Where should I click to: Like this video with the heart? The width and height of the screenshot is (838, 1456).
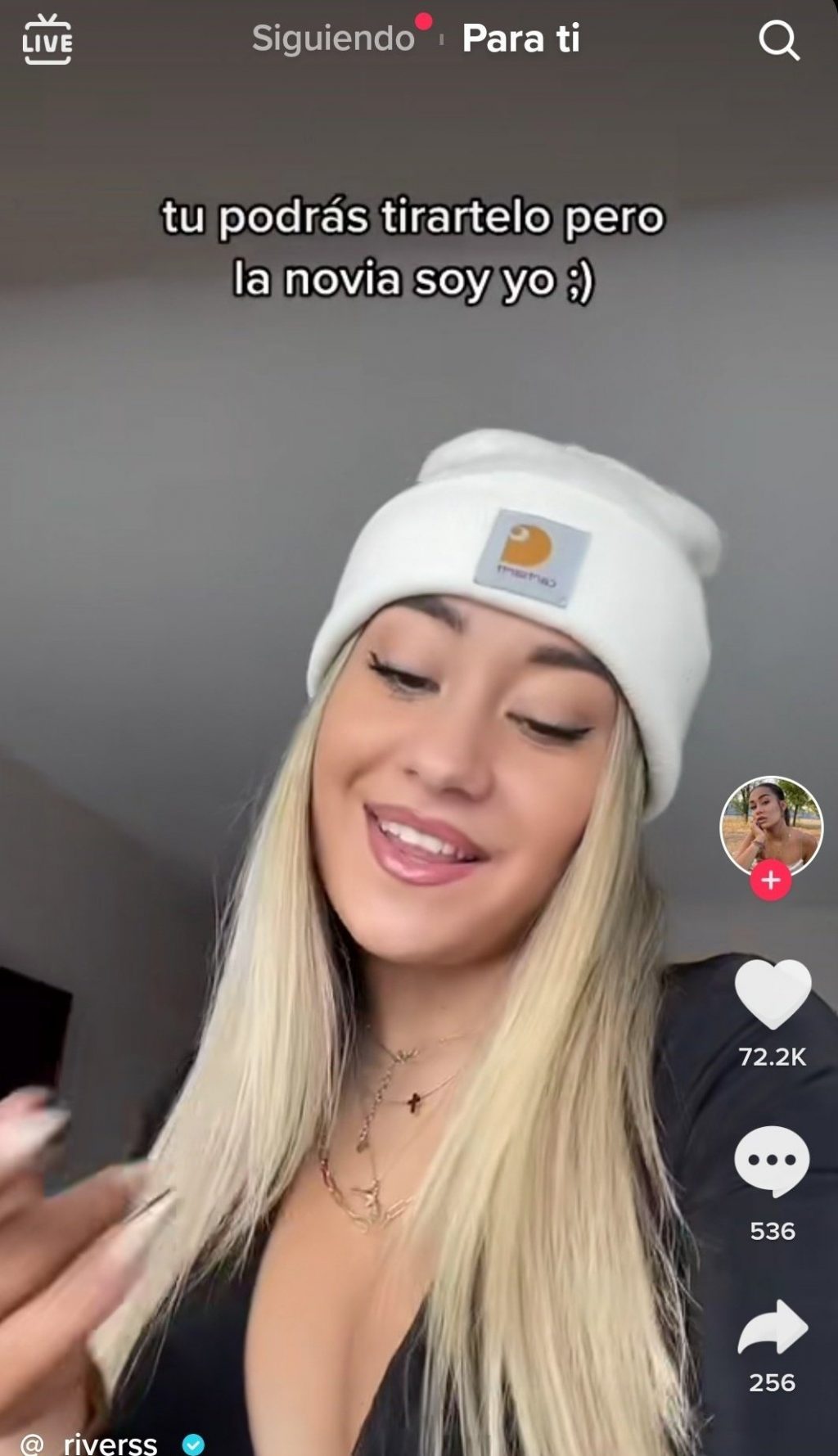point(773,994)
